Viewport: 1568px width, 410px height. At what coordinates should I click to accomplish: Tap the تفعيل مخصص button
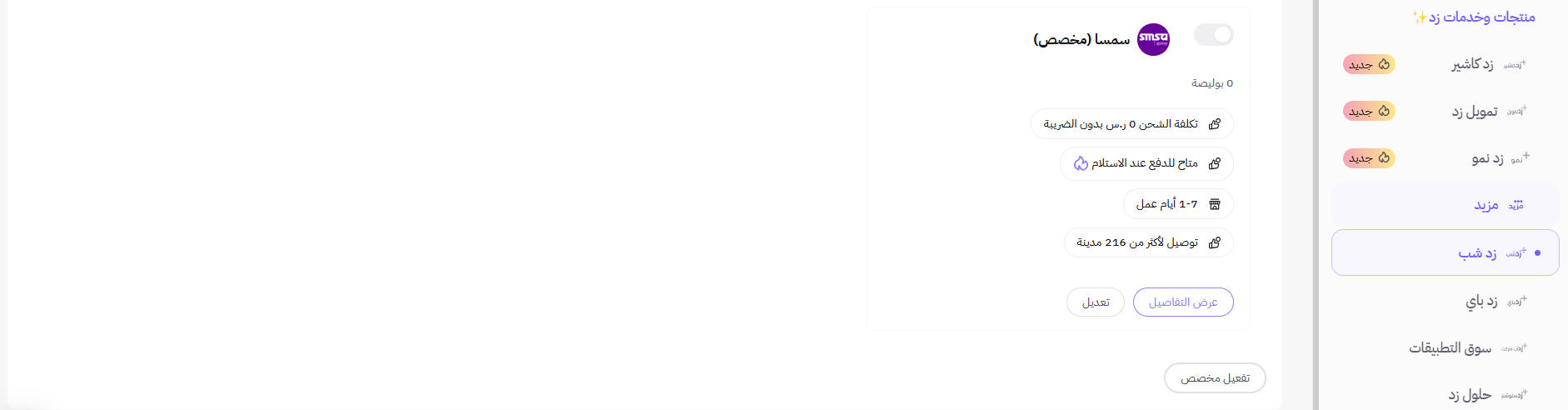pos(1215,378)
